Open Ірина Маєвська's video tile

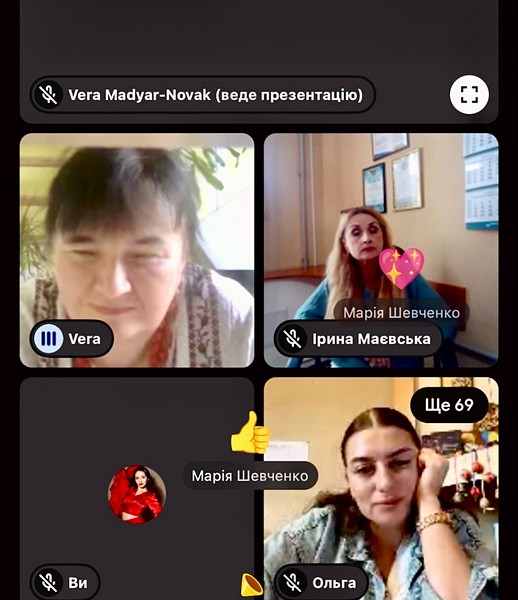[x=381, y=250]
